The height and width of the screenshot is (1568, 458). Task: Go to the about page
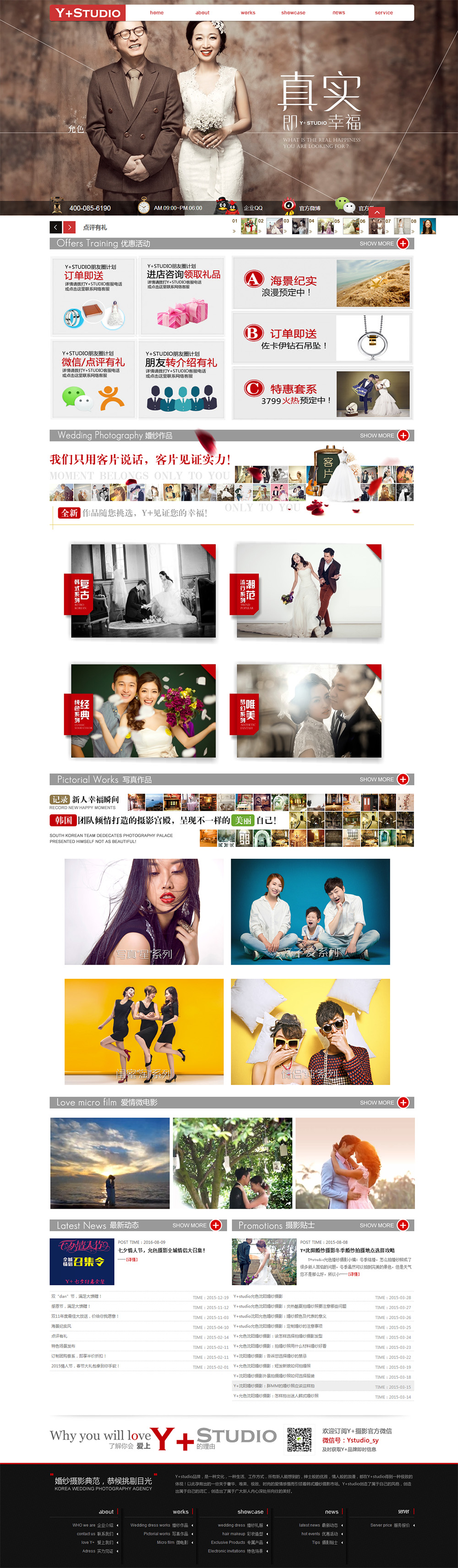(x=202, y=13)
